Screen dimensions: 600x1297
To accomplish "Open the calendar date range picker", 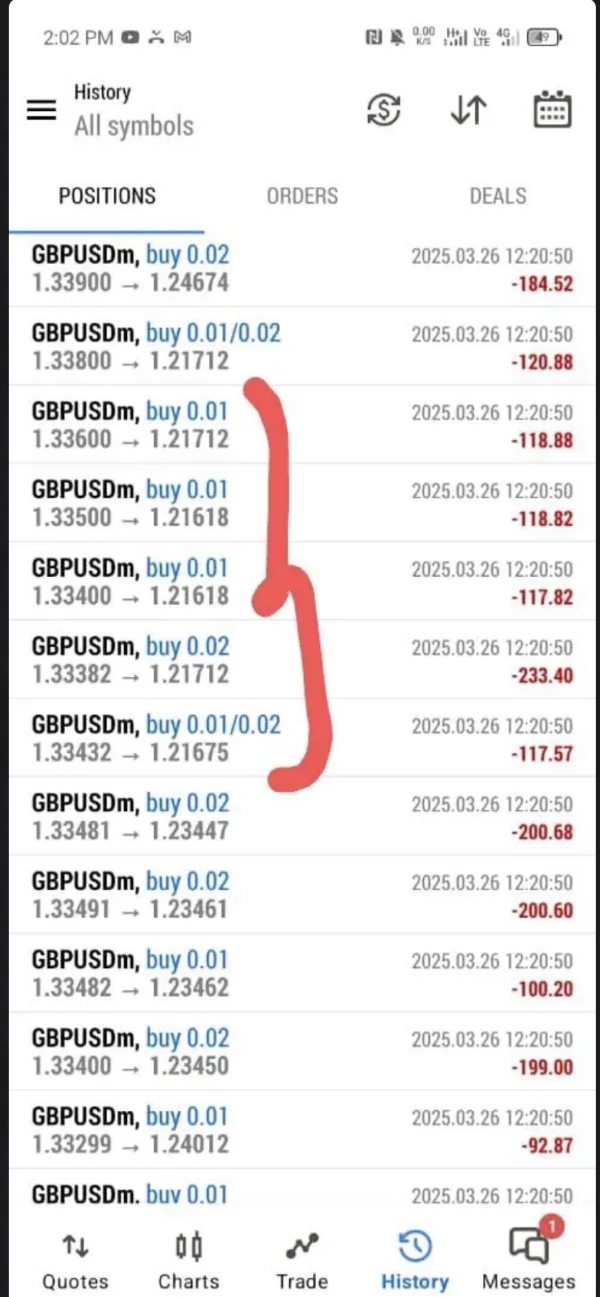I will tap(551, 110).
